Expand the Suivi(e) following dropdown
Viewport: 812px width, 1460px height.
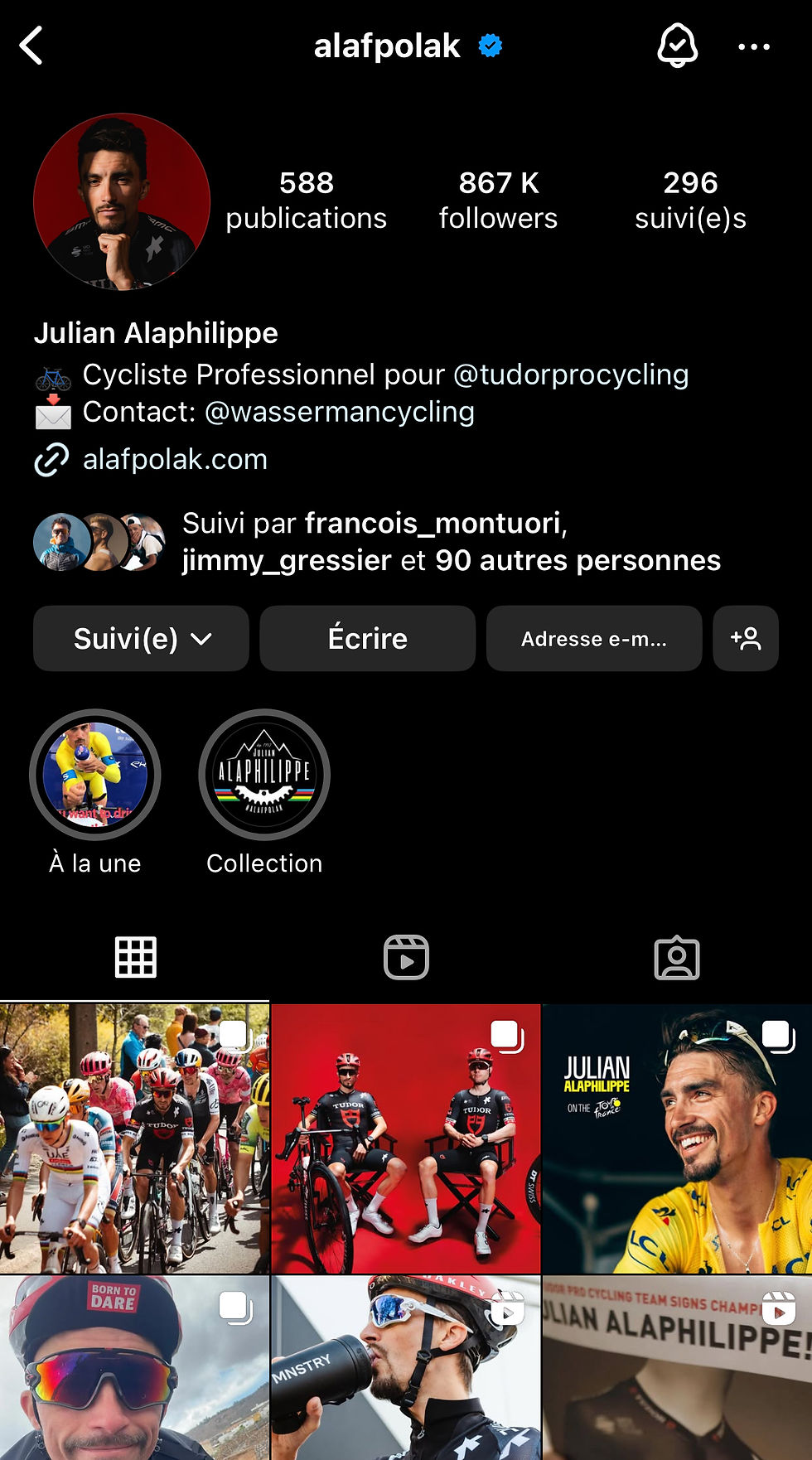(141, 638)
